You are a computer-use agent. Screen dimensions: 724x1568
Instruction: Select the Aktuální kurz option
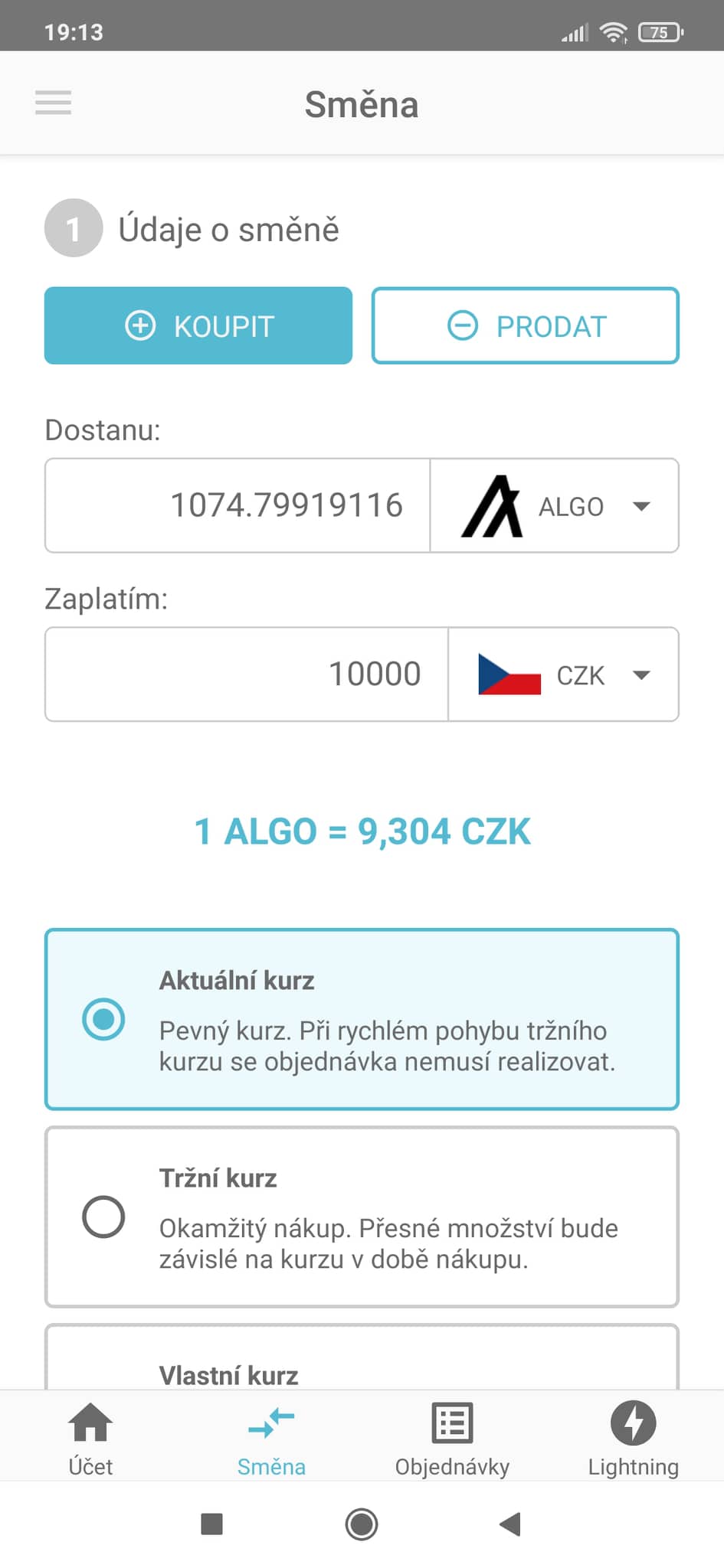point(362,1019)
